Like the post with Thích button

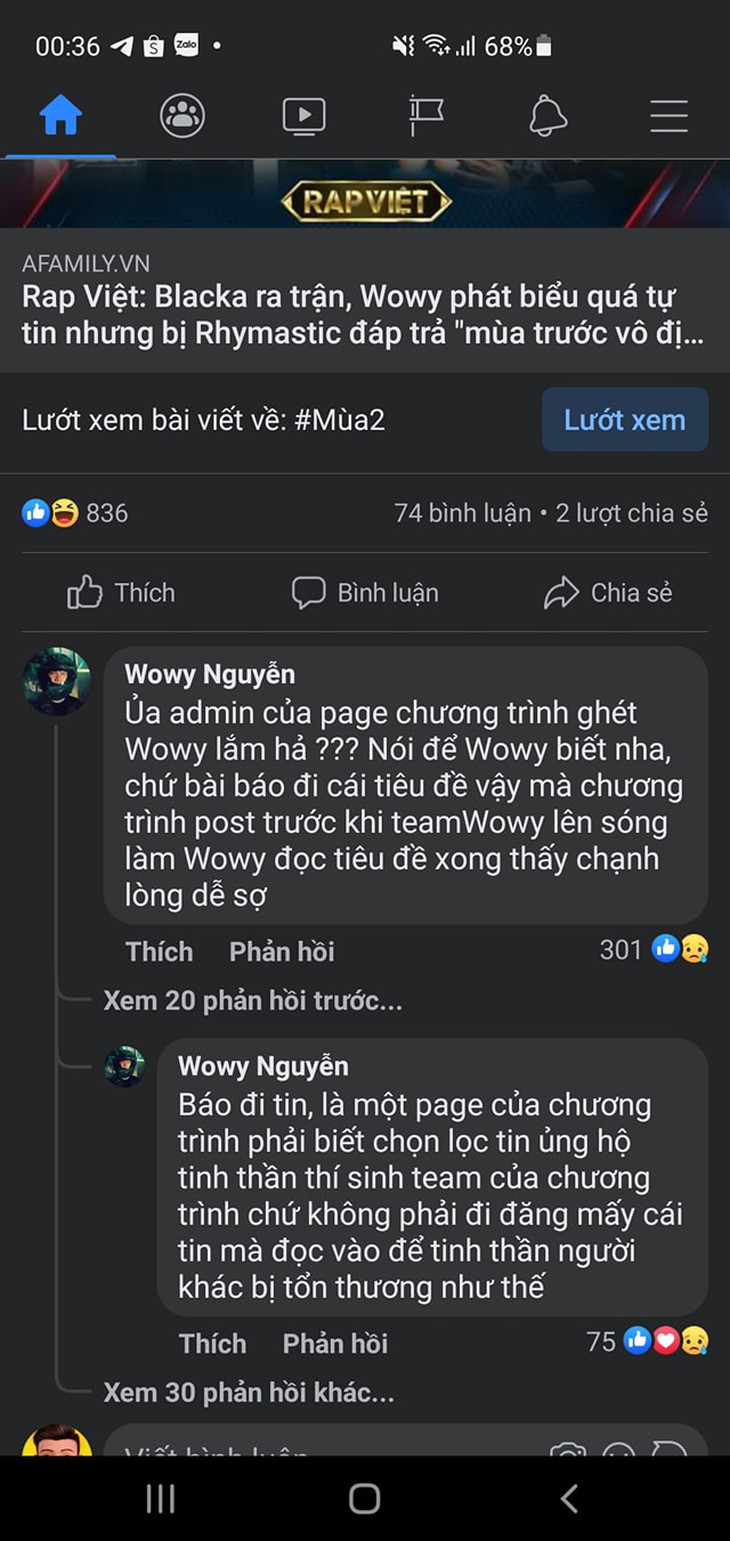[121, 593]
